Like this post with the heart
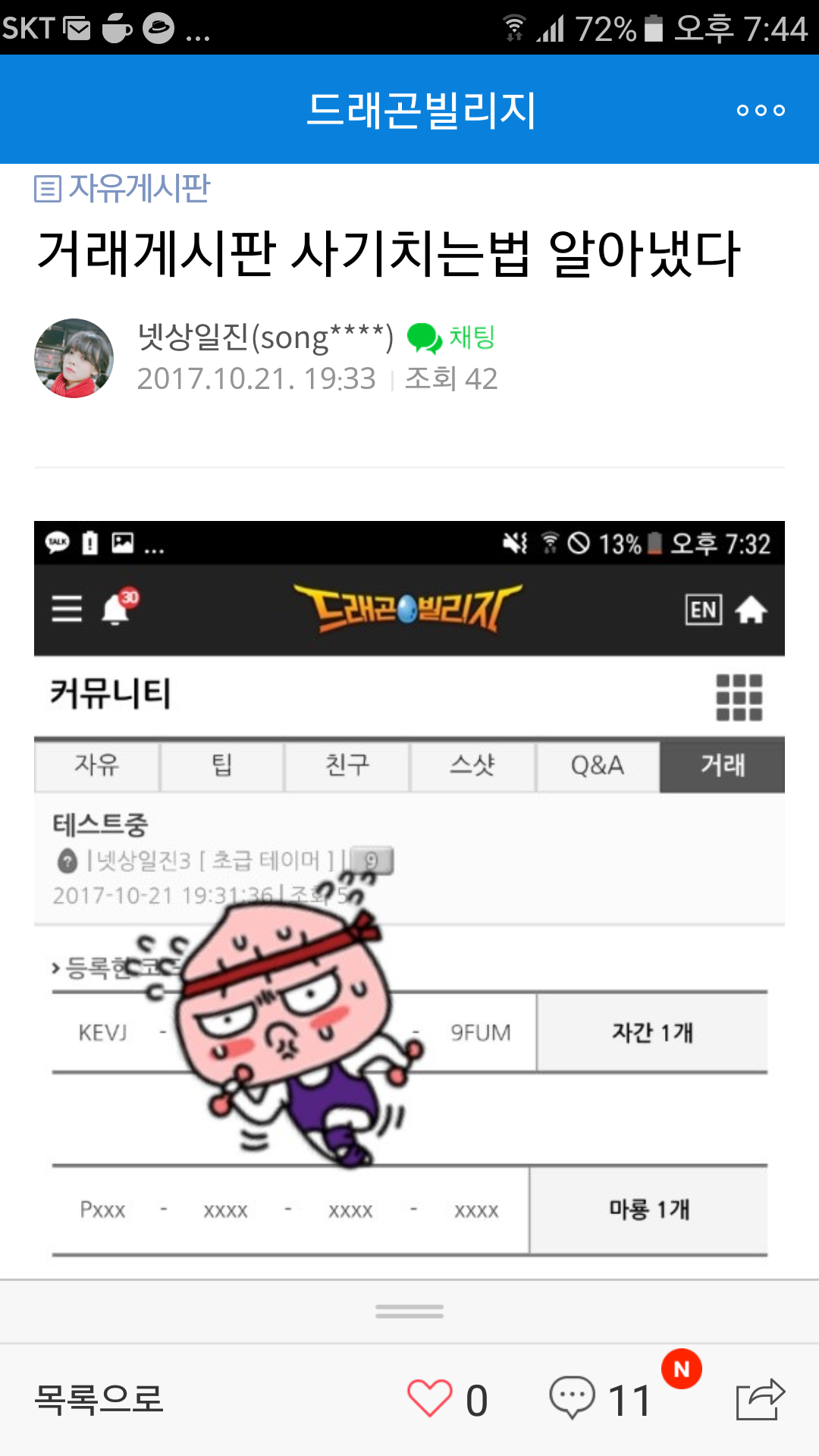819x1456 pixels. (430, 1399)
